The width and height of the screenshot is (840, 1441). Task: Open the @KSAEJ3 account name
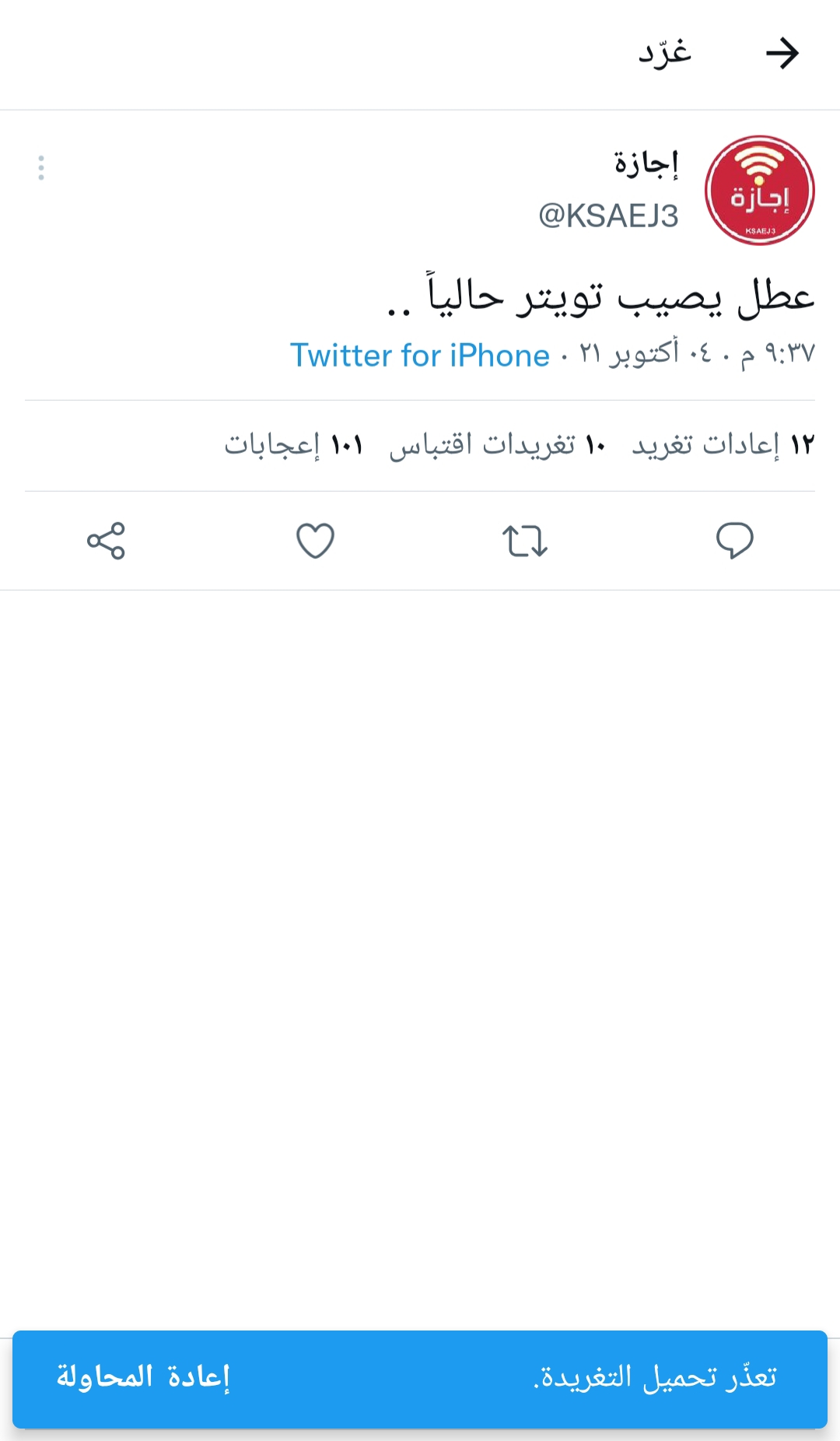[x=608, y=216]
